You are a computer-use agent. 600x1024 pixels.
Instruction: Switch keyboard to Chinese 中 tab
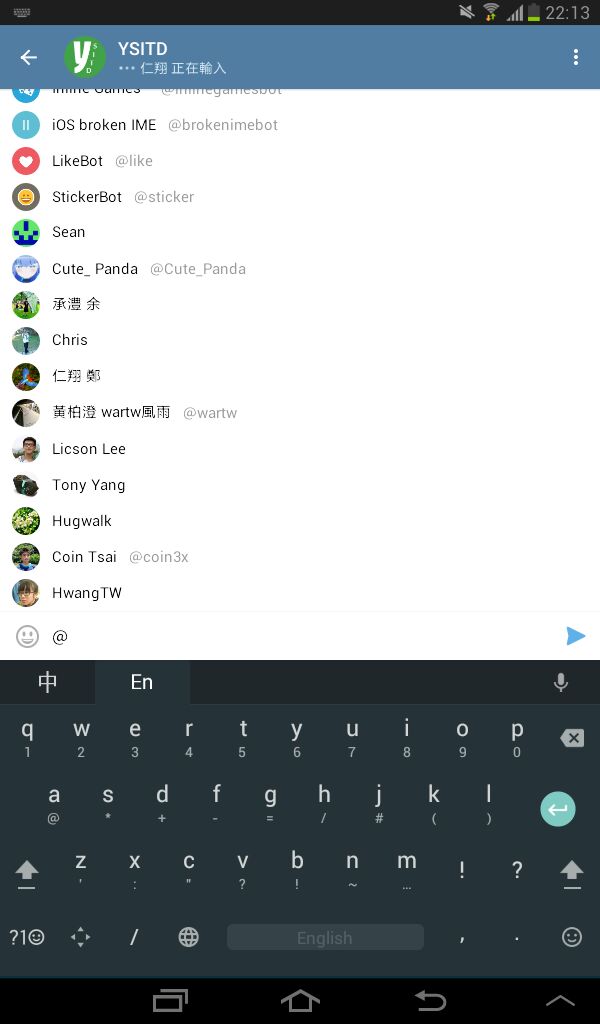[x=47, y=682]
